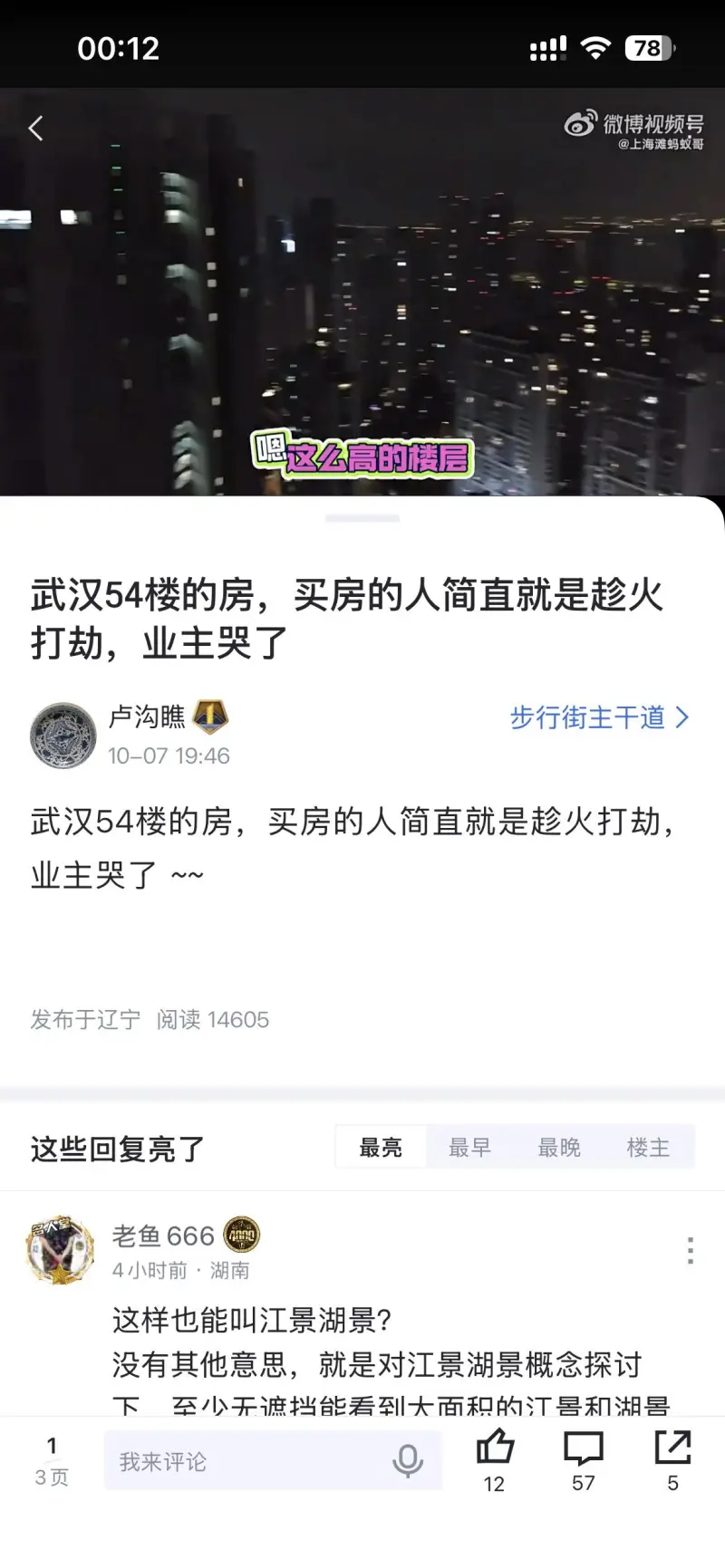
Task: Open 卢沟瞧's profile avatar
Action: pos(63,736)
